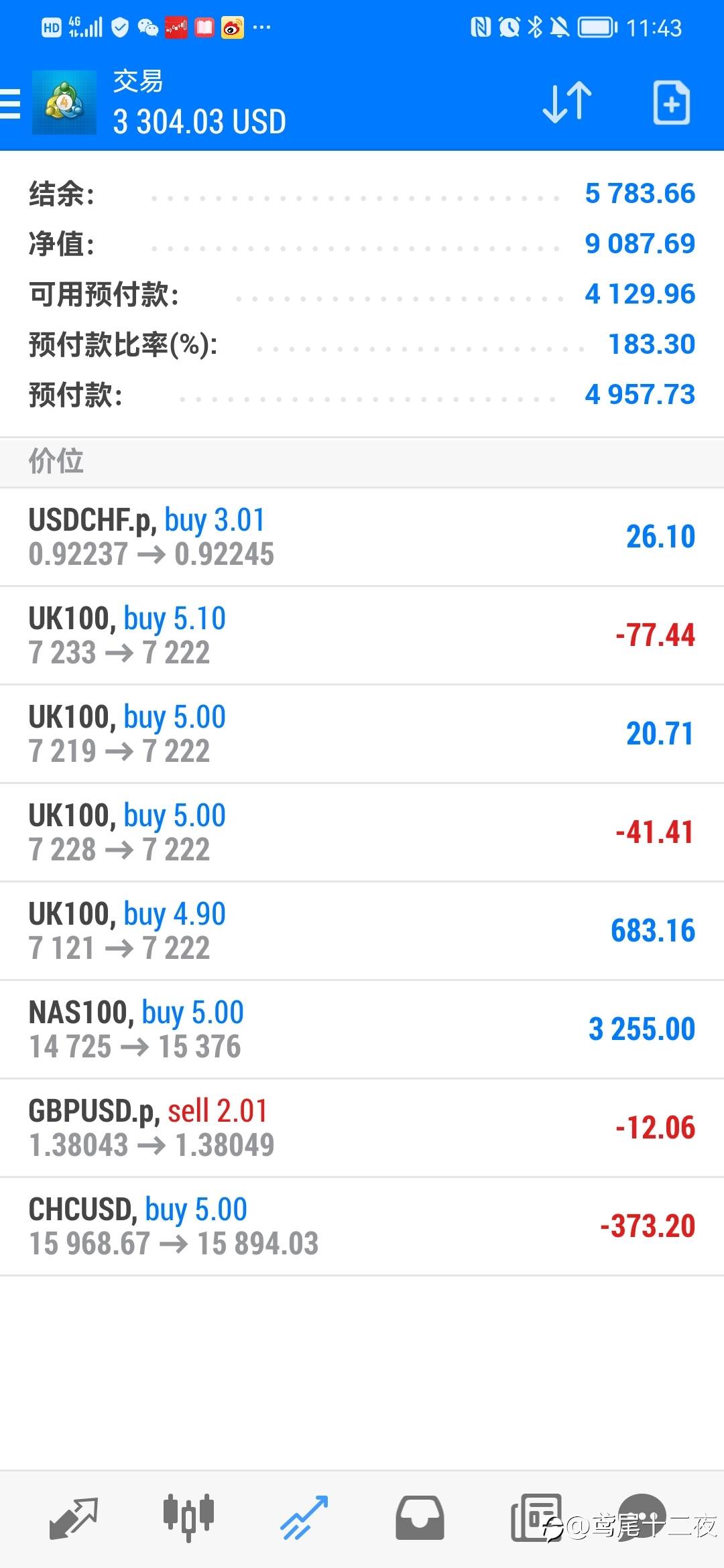Open the NAS100 buy 5.00 position
Viewport: 724px width, 1568px height.
[x=362, y=1029]
